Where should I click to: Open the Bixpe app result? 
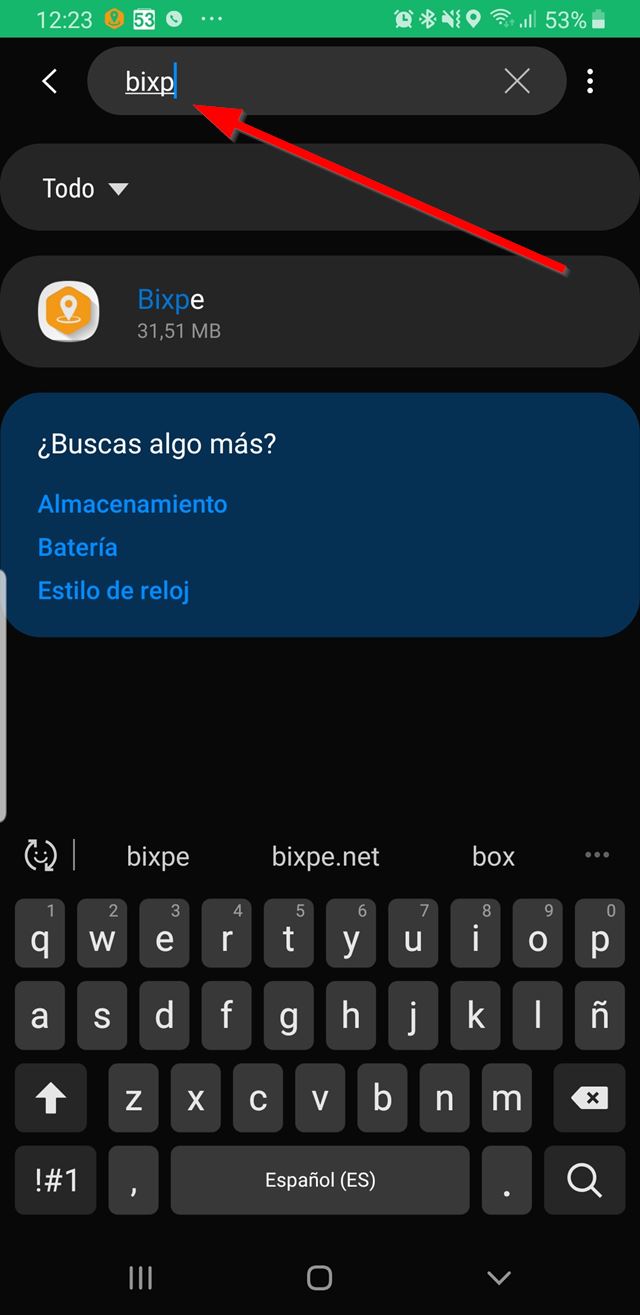coord(320,312)
